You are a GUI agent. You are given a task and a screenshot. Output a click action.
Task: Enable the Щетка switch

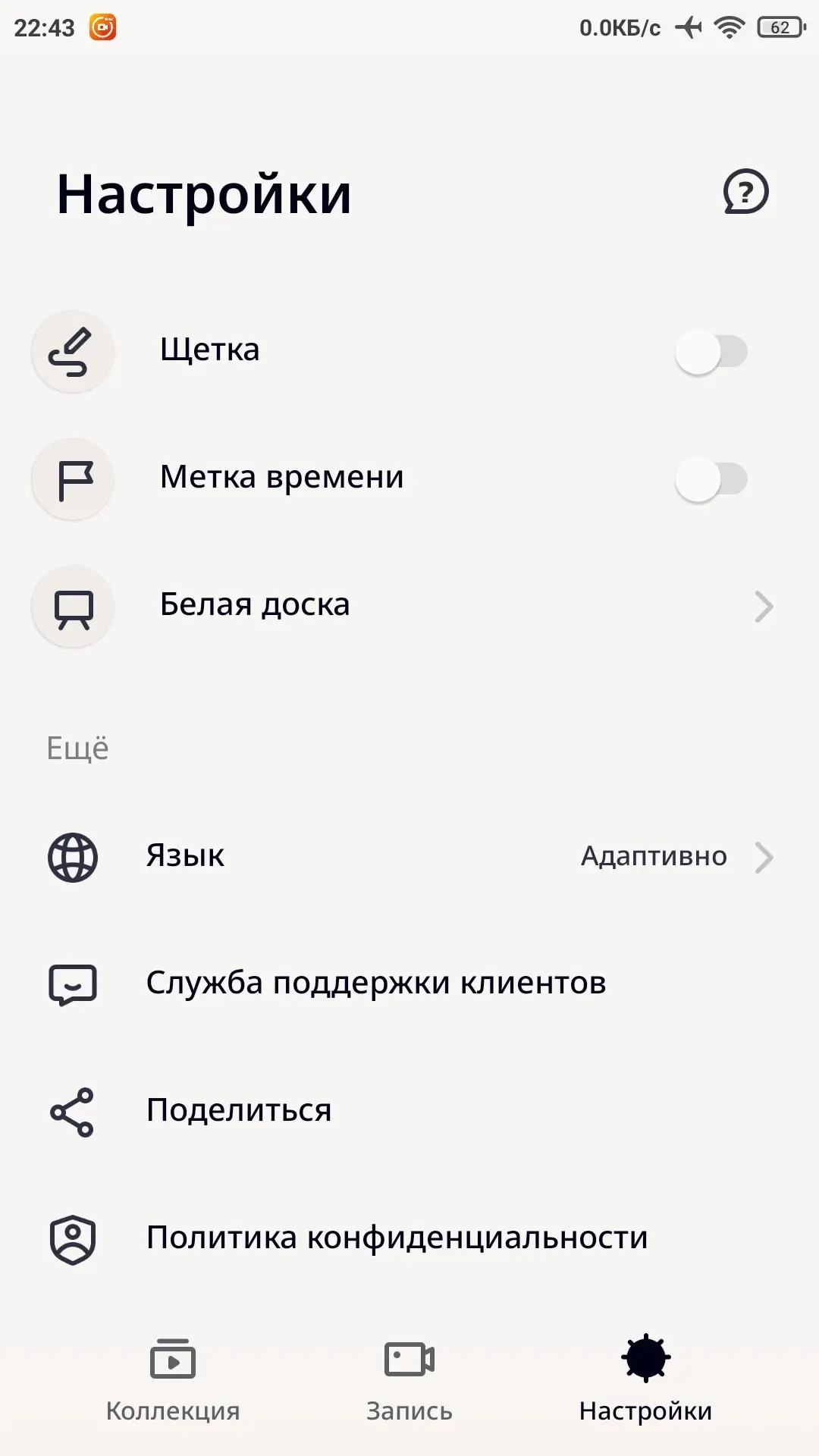711,352
